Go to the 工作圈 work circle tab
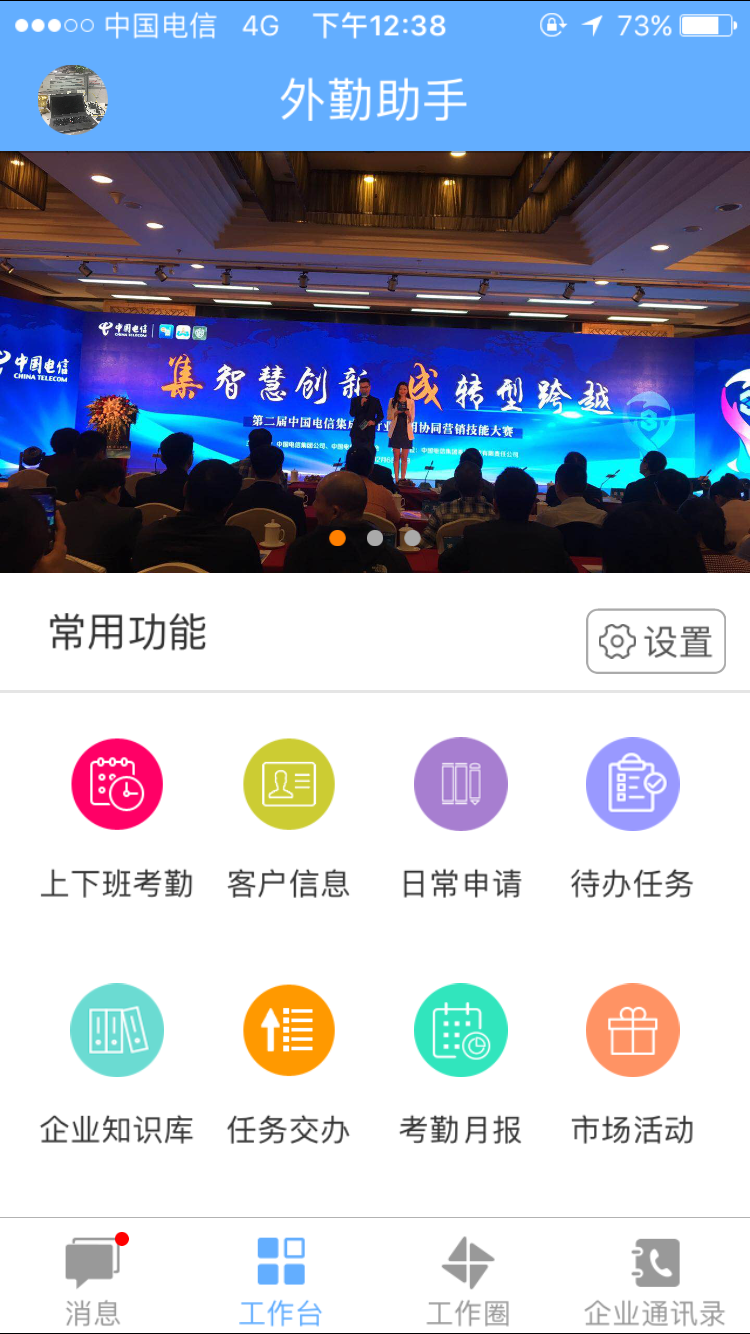 (468, 1278)
